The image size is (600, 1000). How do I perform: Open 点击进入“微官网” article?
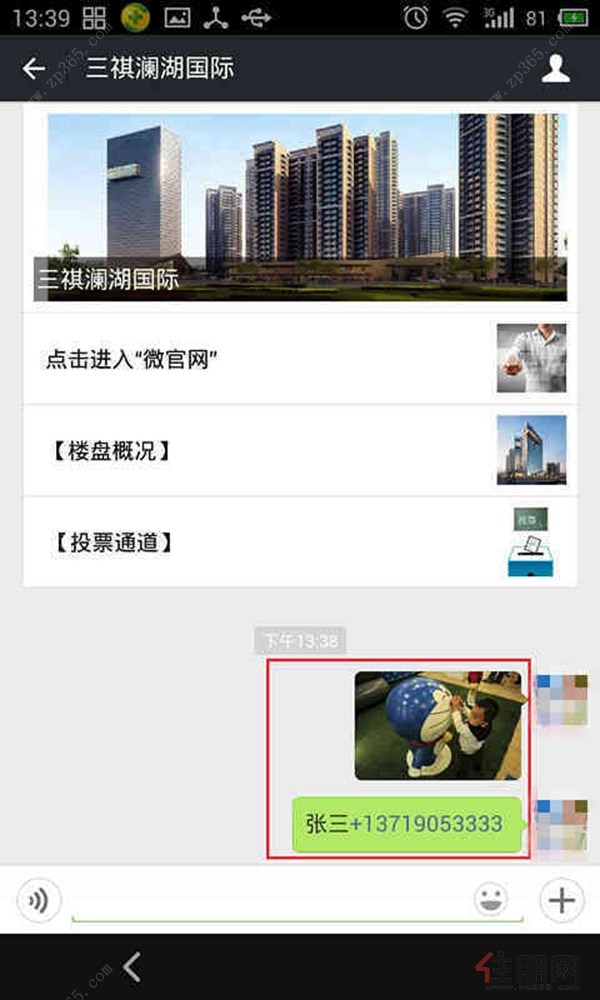300,359
